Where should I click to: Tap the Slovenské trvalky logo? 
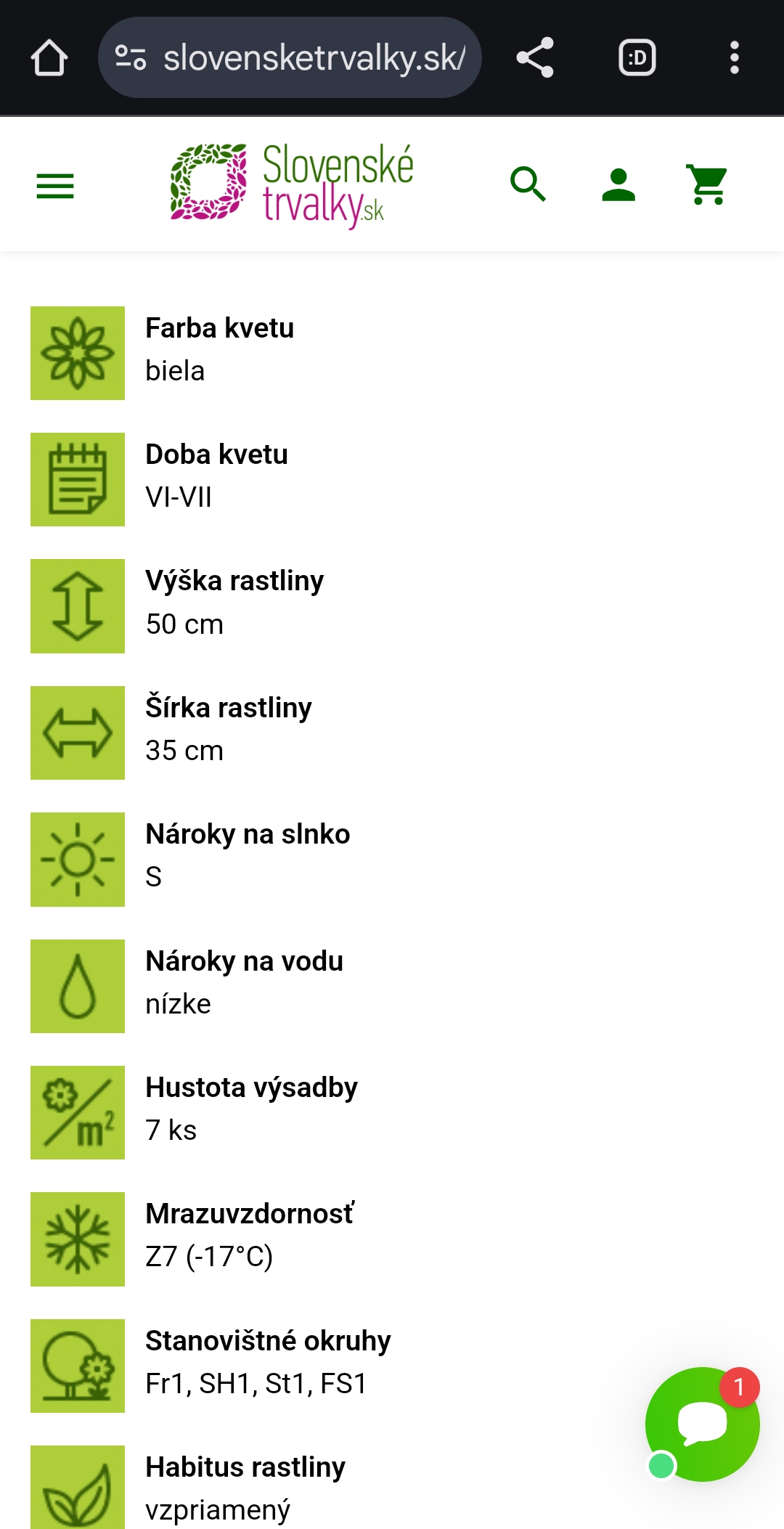point(291,186)
